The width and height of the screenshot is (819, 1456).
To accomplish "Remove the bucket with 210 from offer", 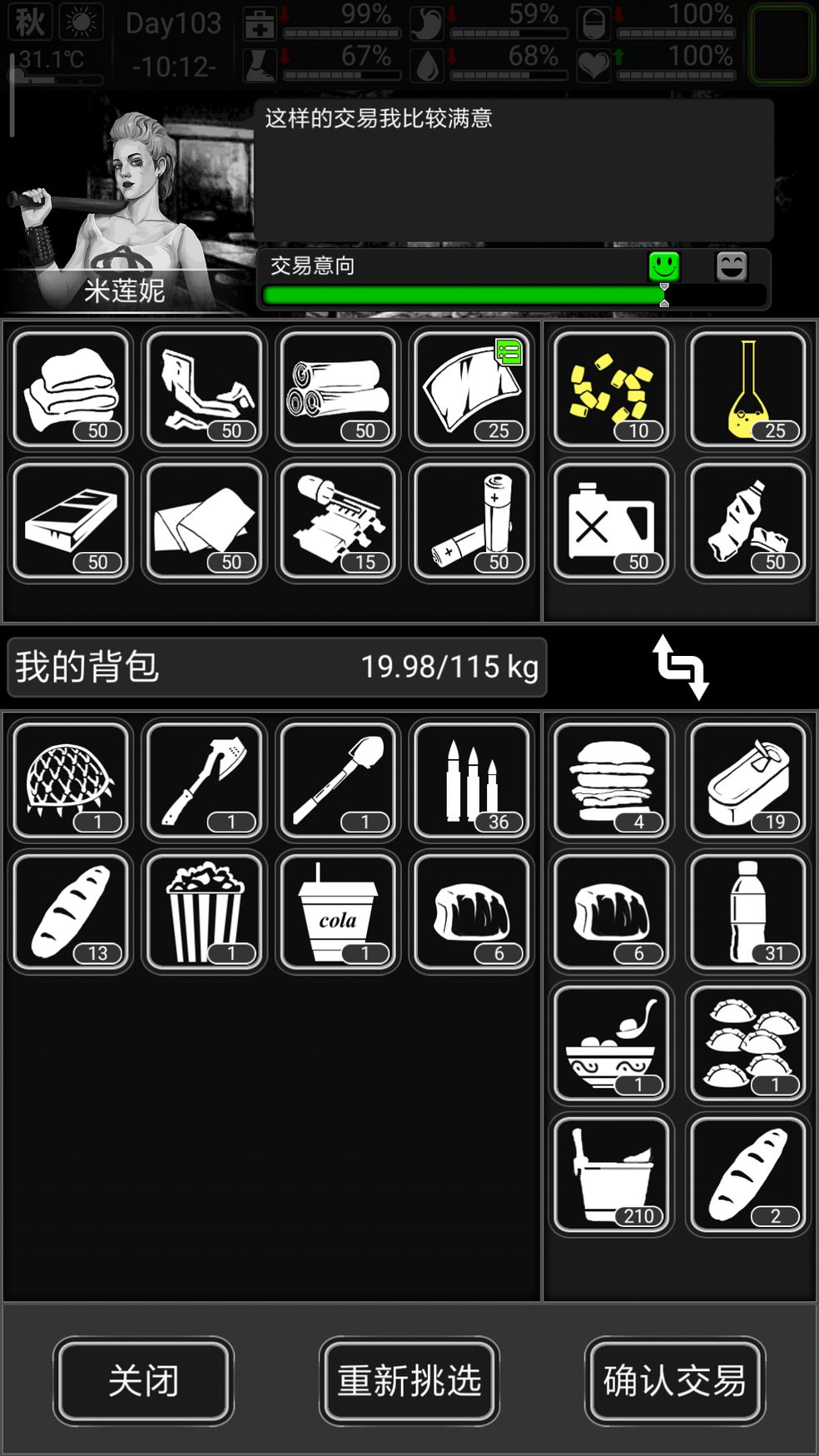I will [x=611, y=1175].
